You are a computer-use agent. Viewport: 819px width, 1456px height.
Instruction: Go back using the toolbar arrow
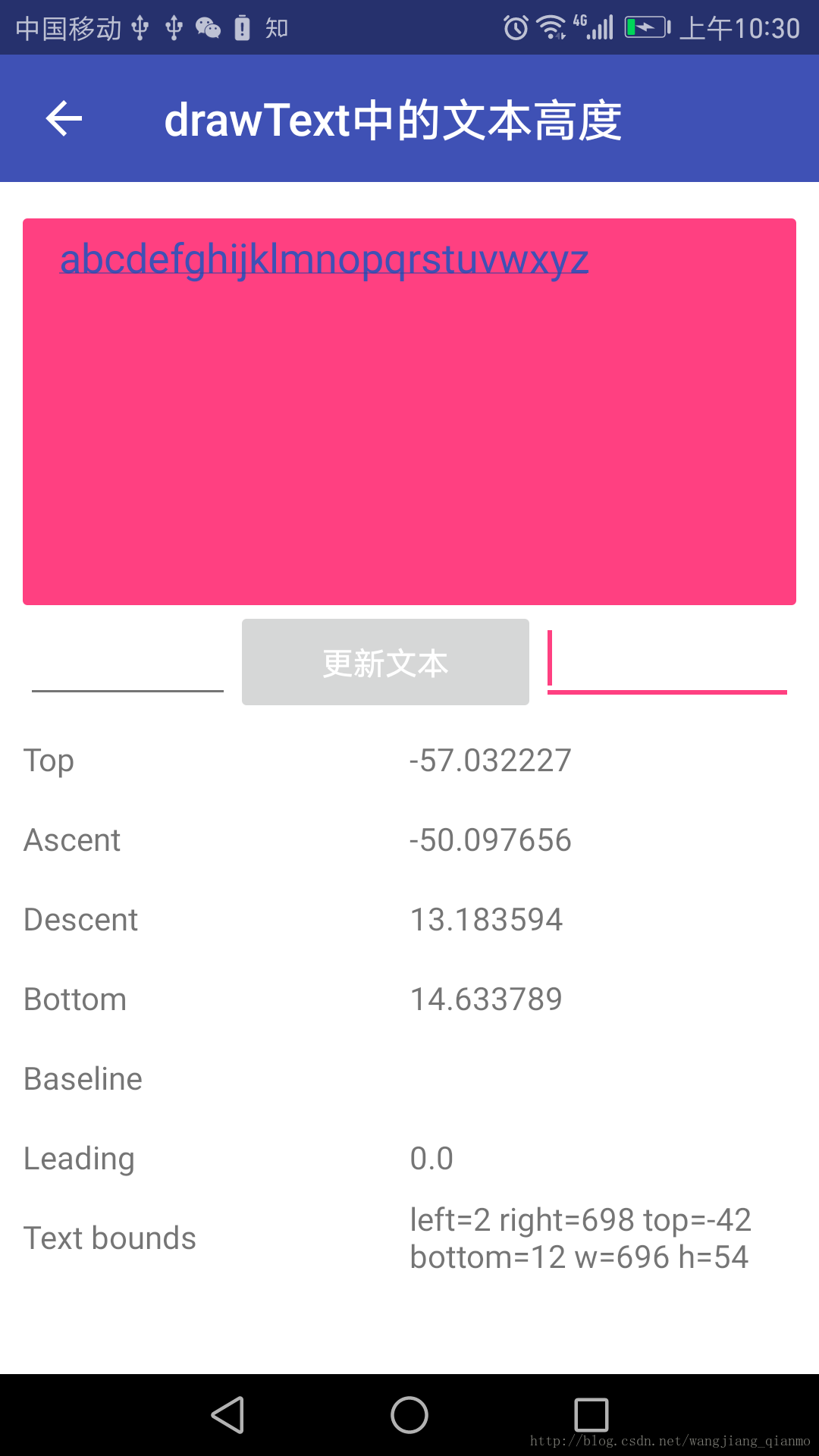(64, 119)
